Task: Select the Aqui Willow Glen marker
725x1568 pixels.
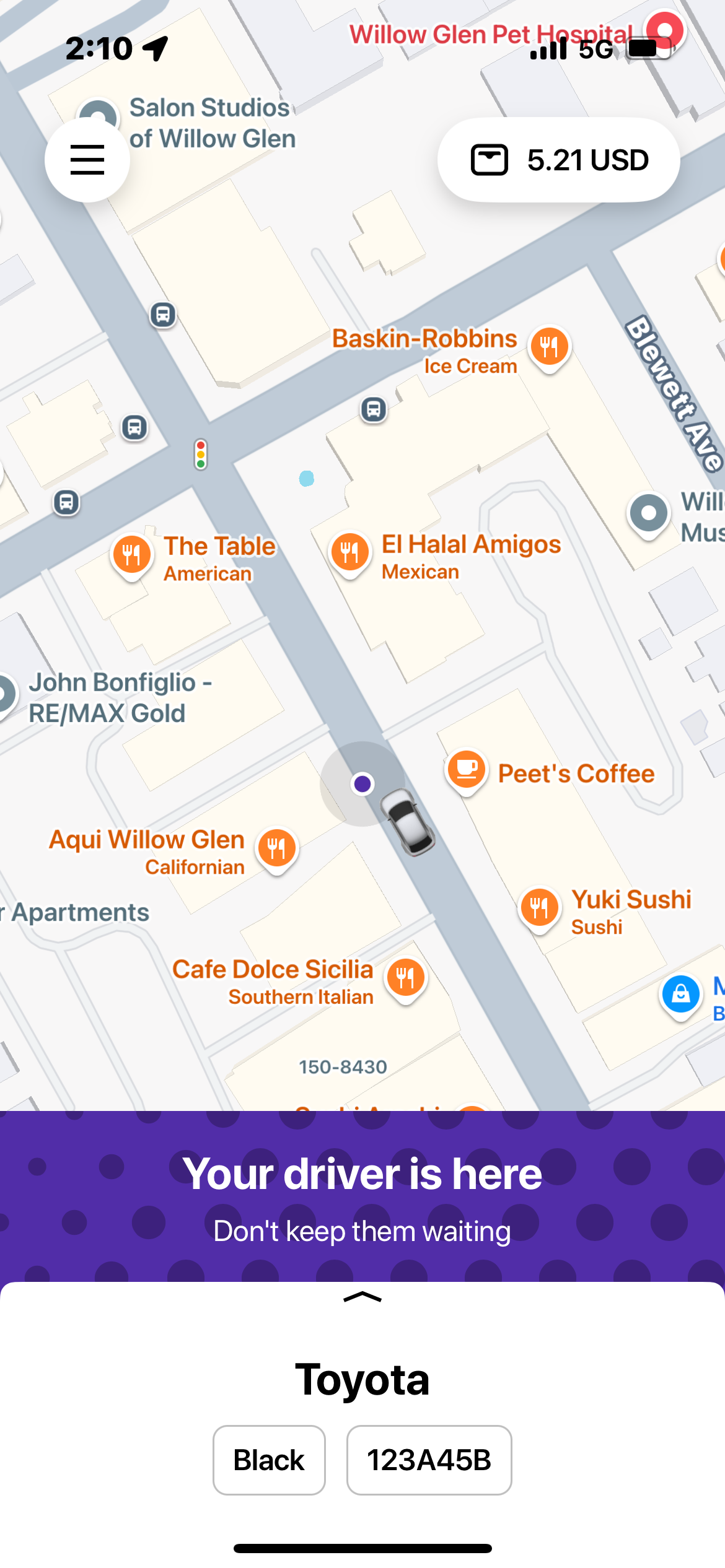Action: pyautogui.click(x=277, y=848)
